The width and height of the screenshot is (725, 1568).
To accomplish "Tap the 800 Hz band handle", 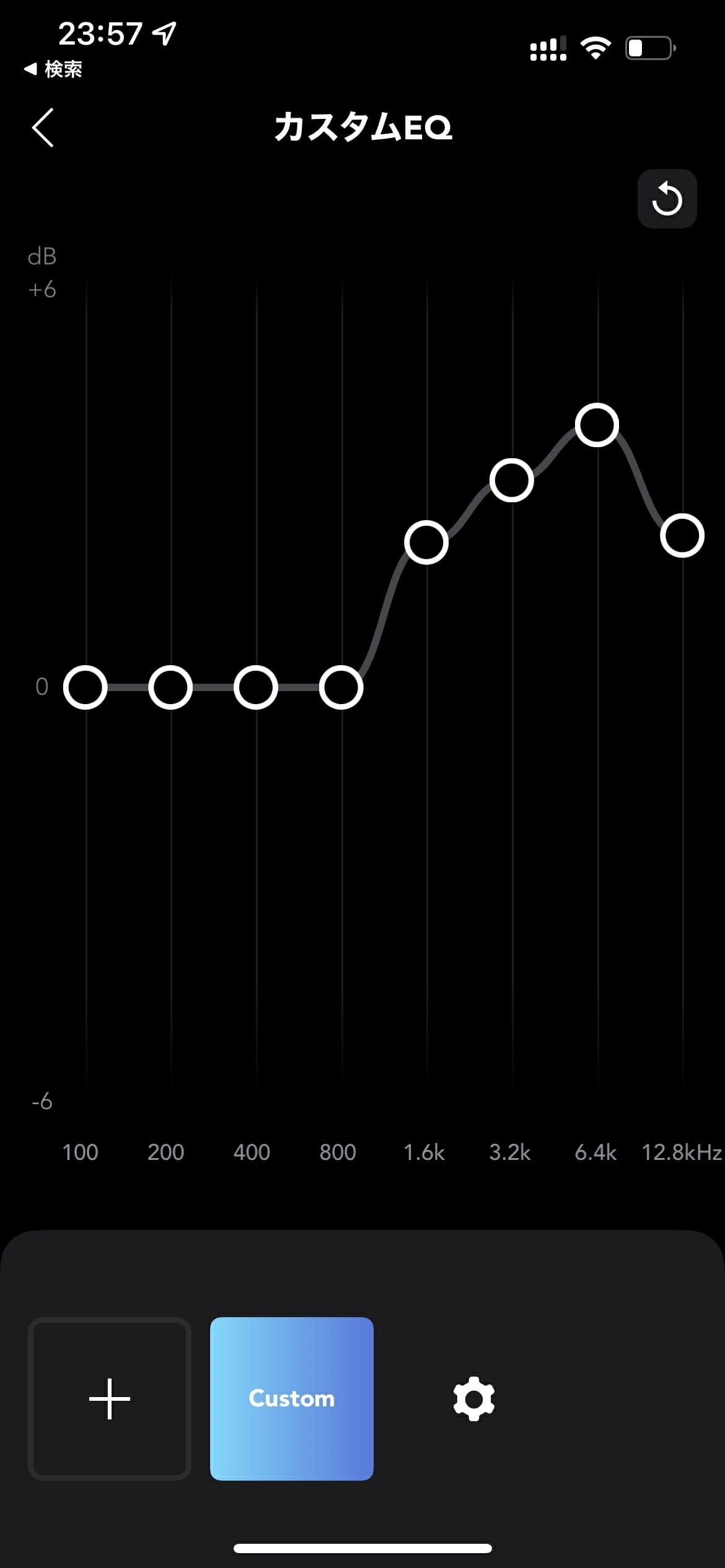I will tap(341, 687).
